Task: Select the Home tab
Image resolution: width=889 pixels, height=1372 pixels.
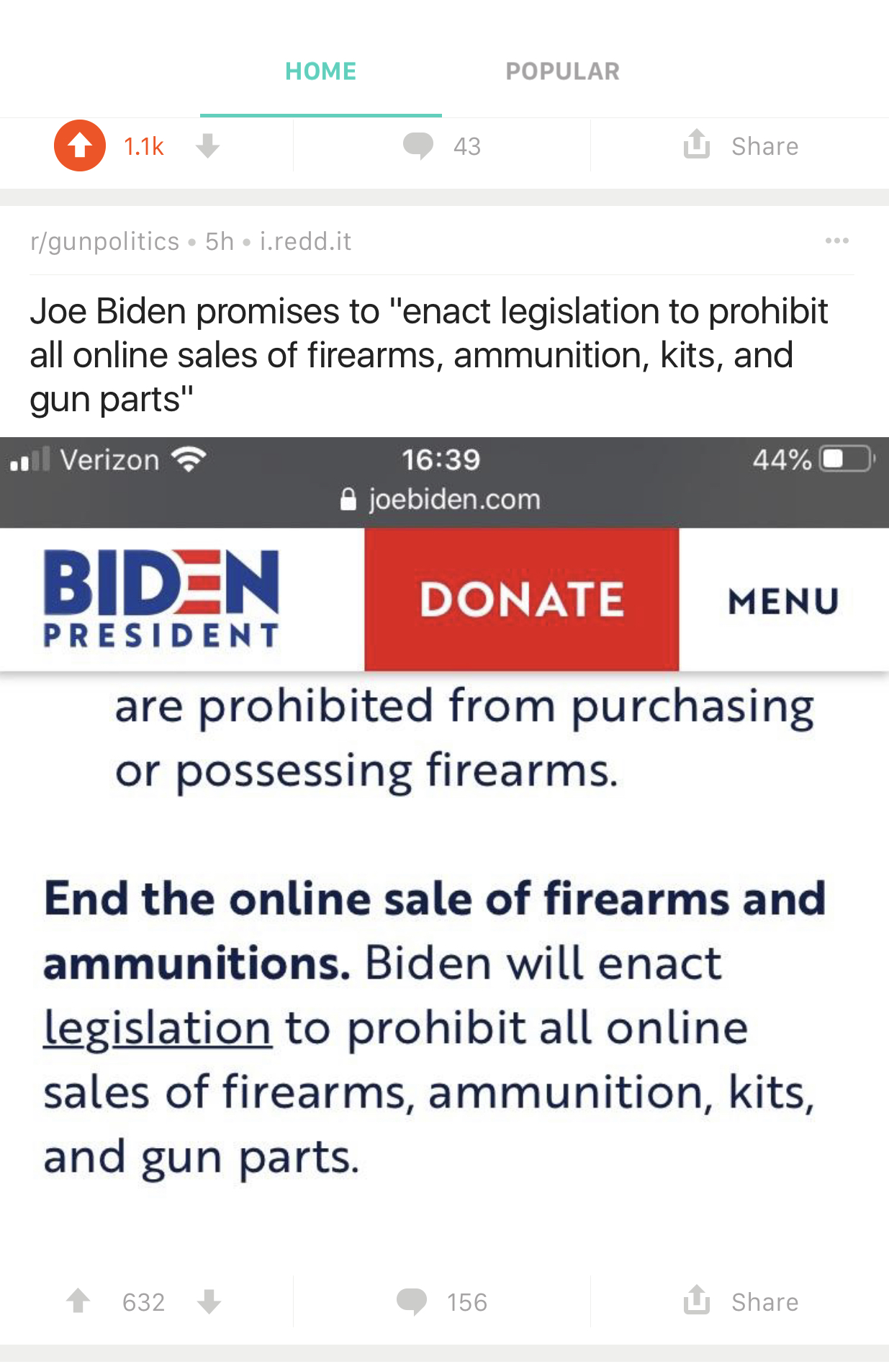Action: point(320,71)
